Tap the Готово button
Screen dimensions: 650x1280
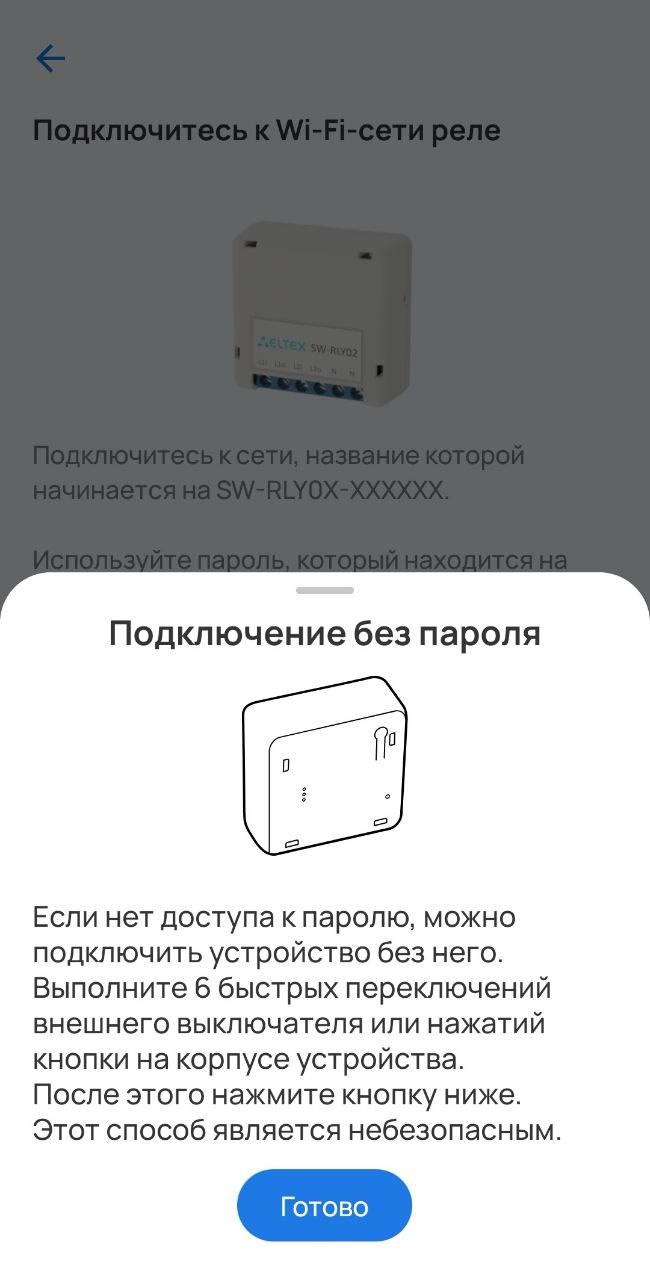click(x=324, y=1206)
